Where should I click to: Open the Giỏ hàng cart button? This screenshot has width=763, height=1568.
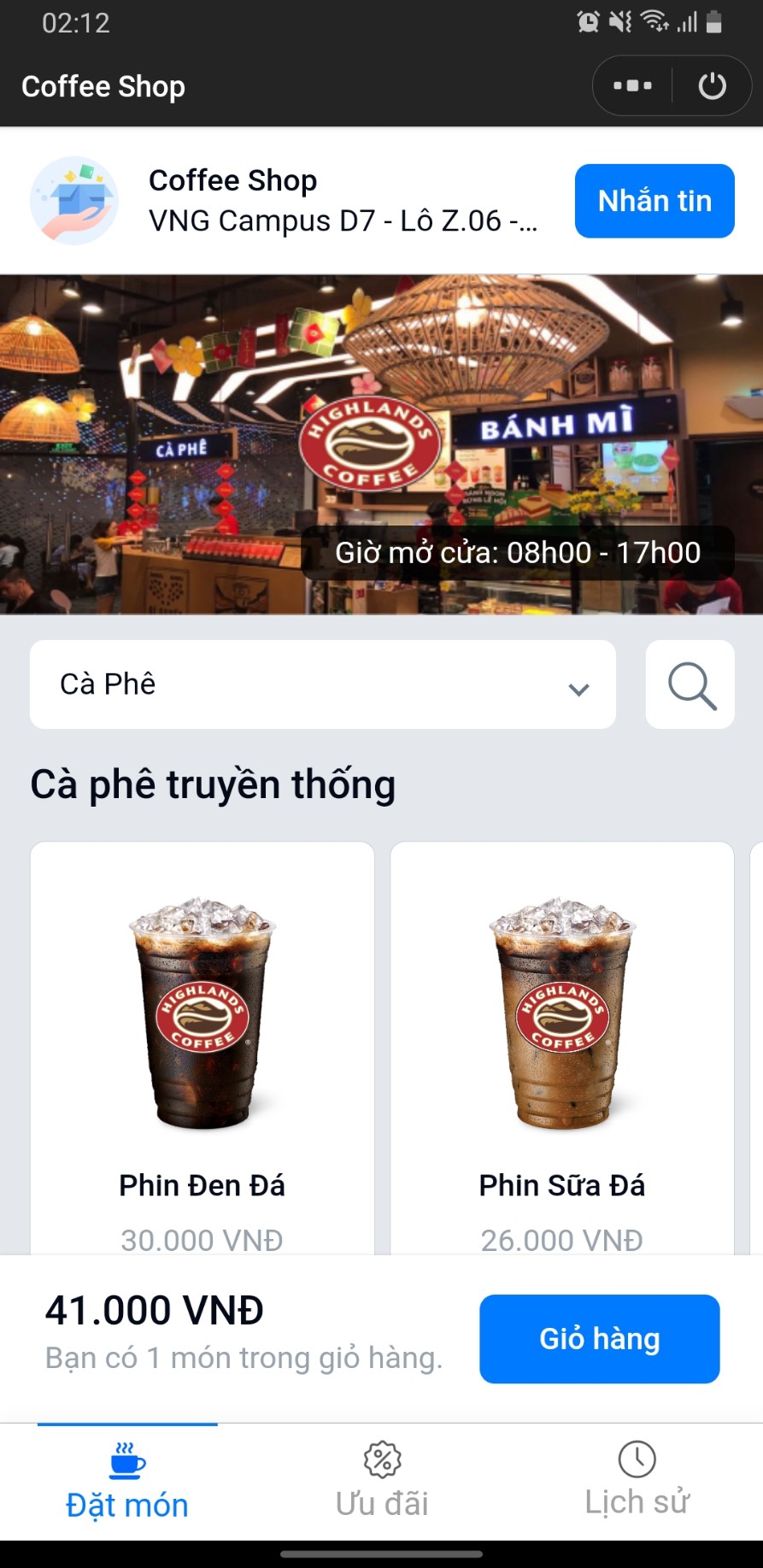[x=599, y=1339]
